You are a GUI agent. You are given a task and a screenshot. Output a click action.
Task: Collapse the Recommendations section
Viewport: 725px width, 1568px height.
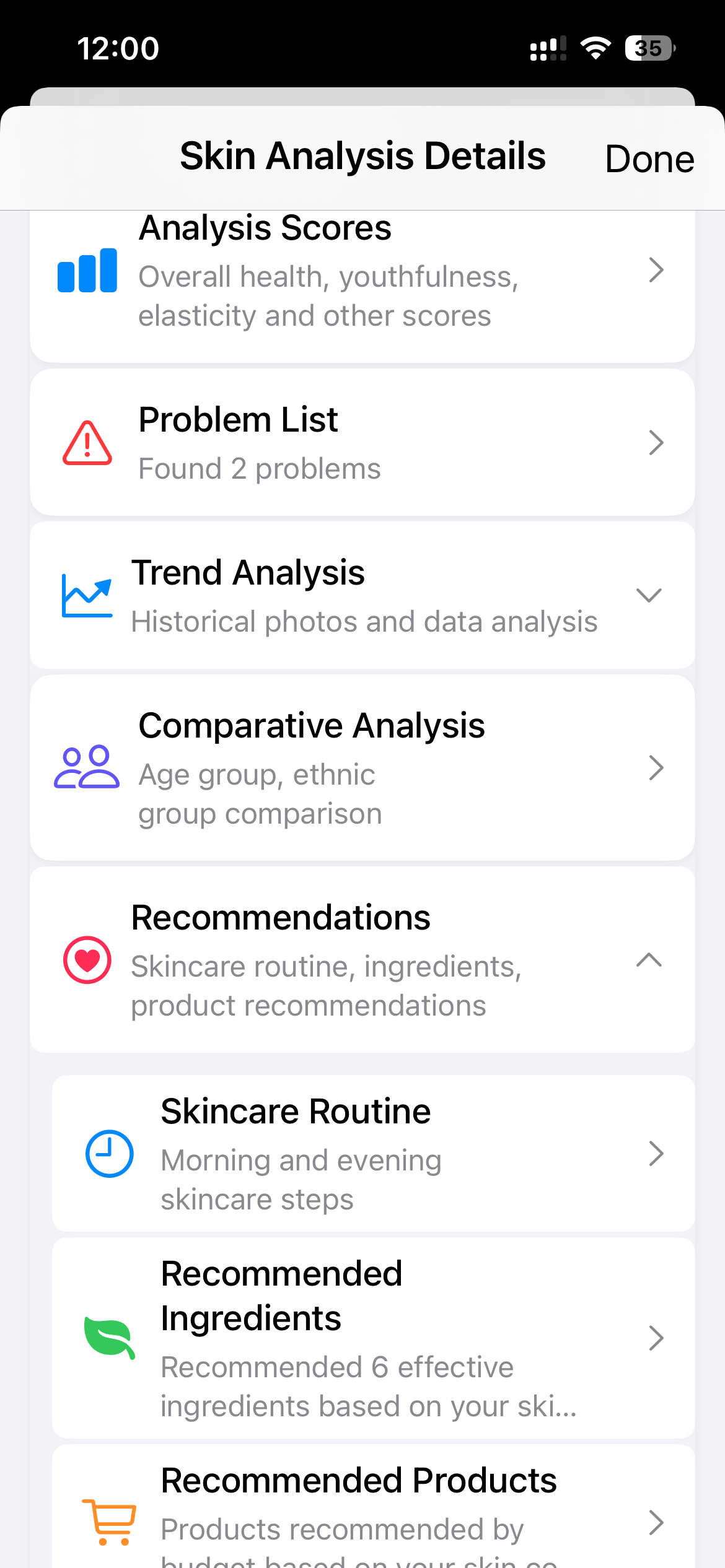click(362, 960)
